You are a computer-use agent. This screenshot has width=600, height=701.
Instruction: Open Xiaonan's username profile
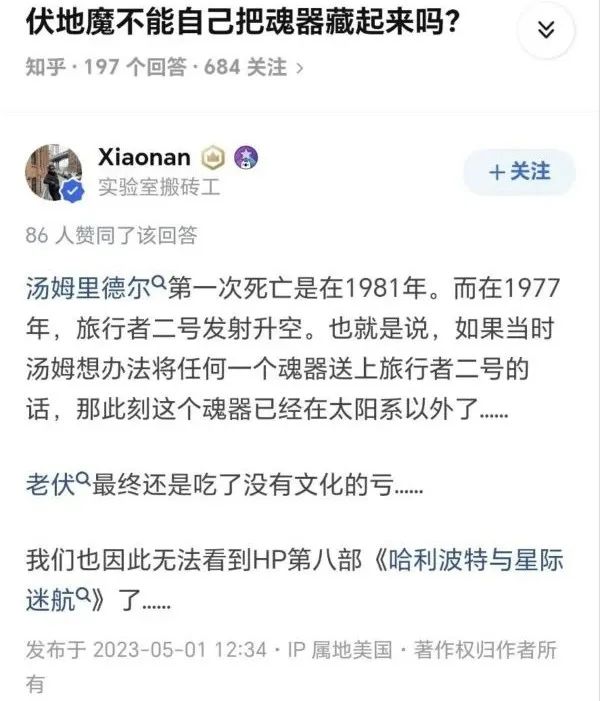146,157
